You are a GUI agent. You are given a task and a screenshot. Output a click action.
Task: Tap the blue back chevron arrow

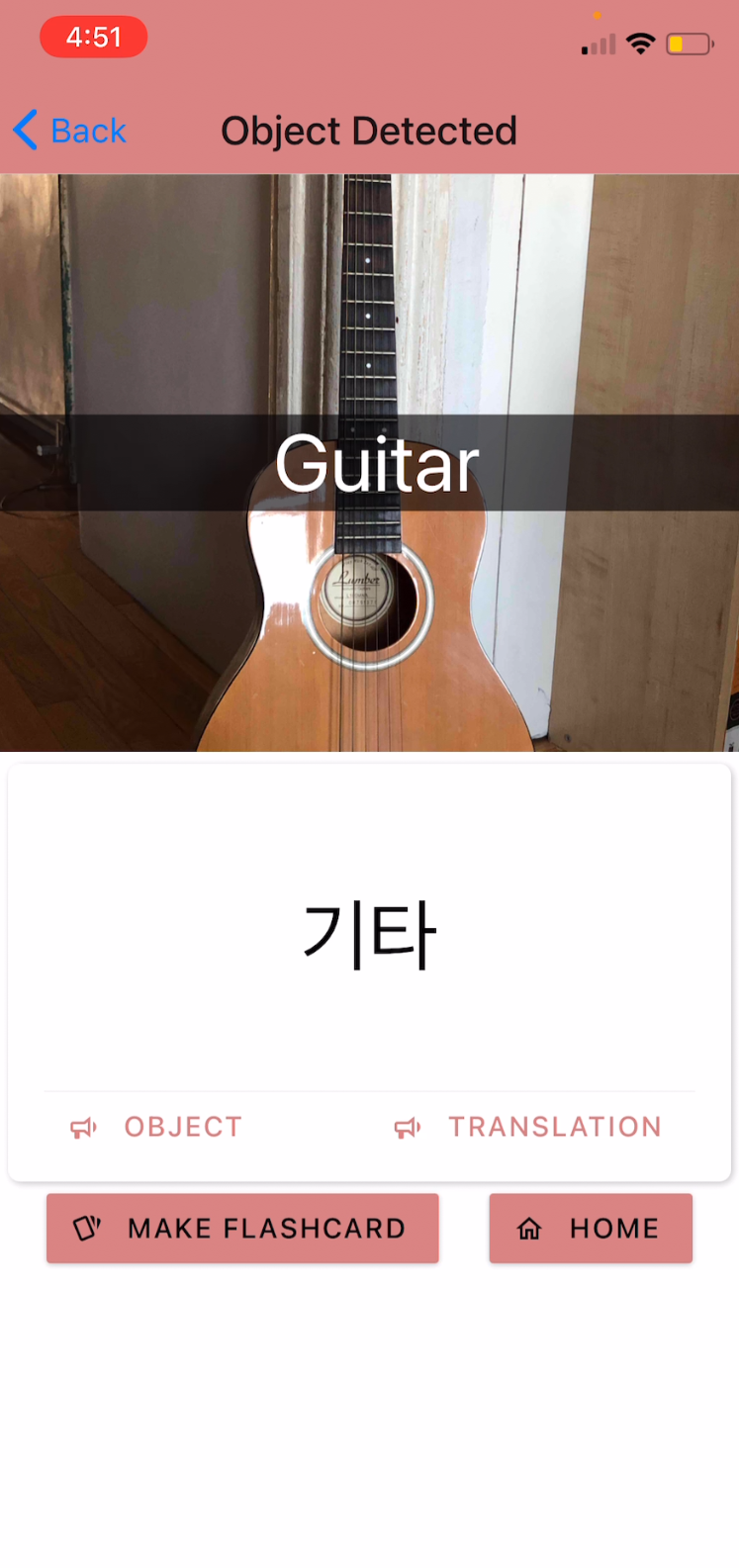(25, 130)
